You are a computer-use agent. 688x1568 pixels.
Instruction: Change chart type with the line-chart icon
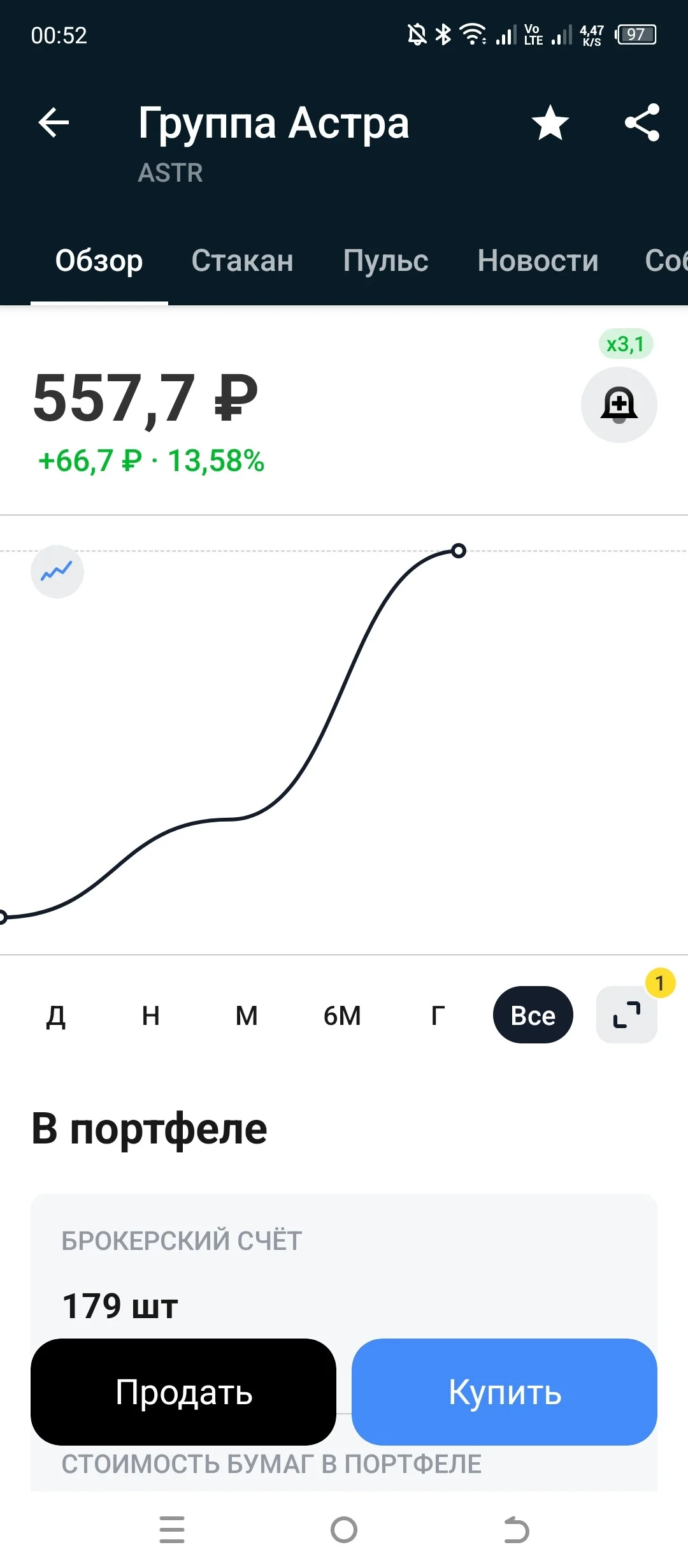(x=57, y=572)
